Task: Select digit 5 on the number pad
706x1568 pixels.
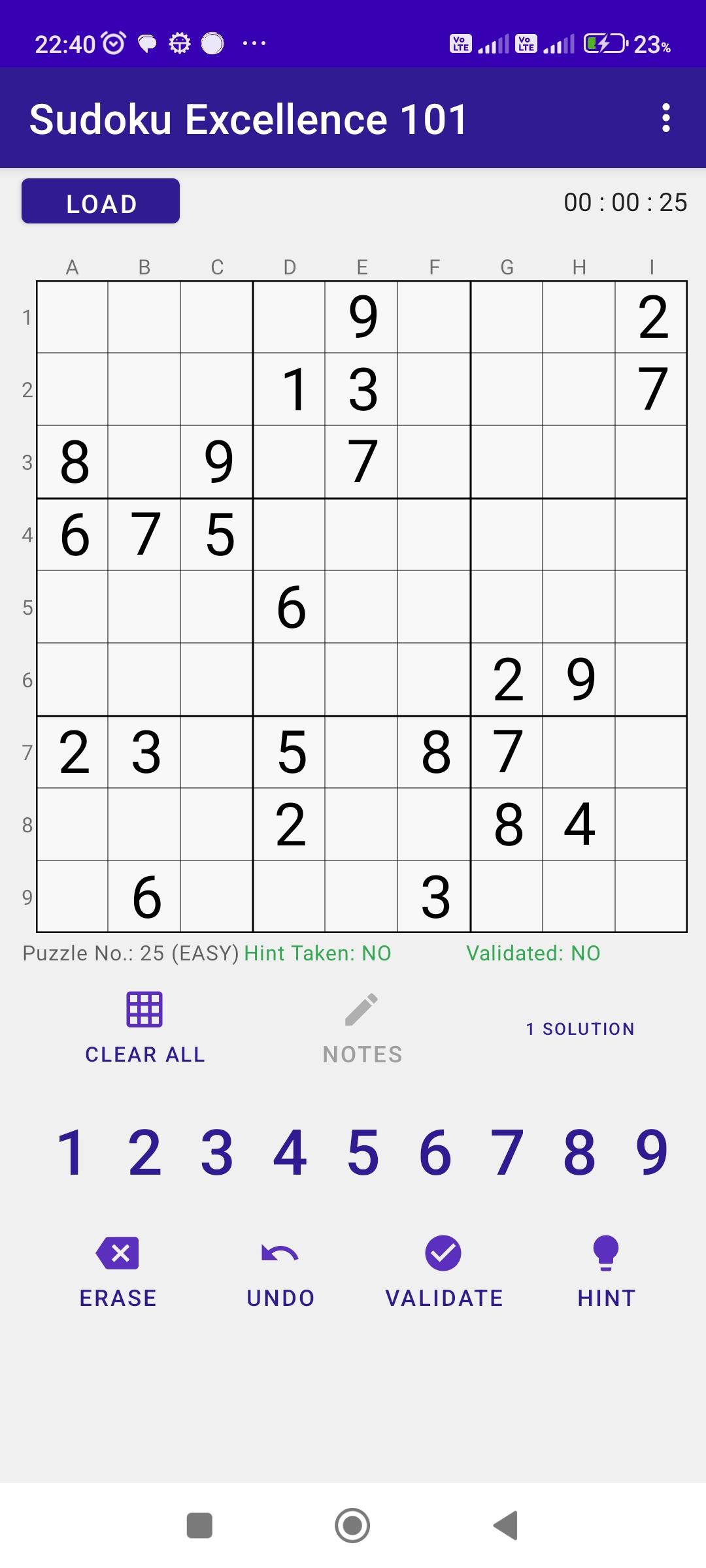Action: point(363,1153)
